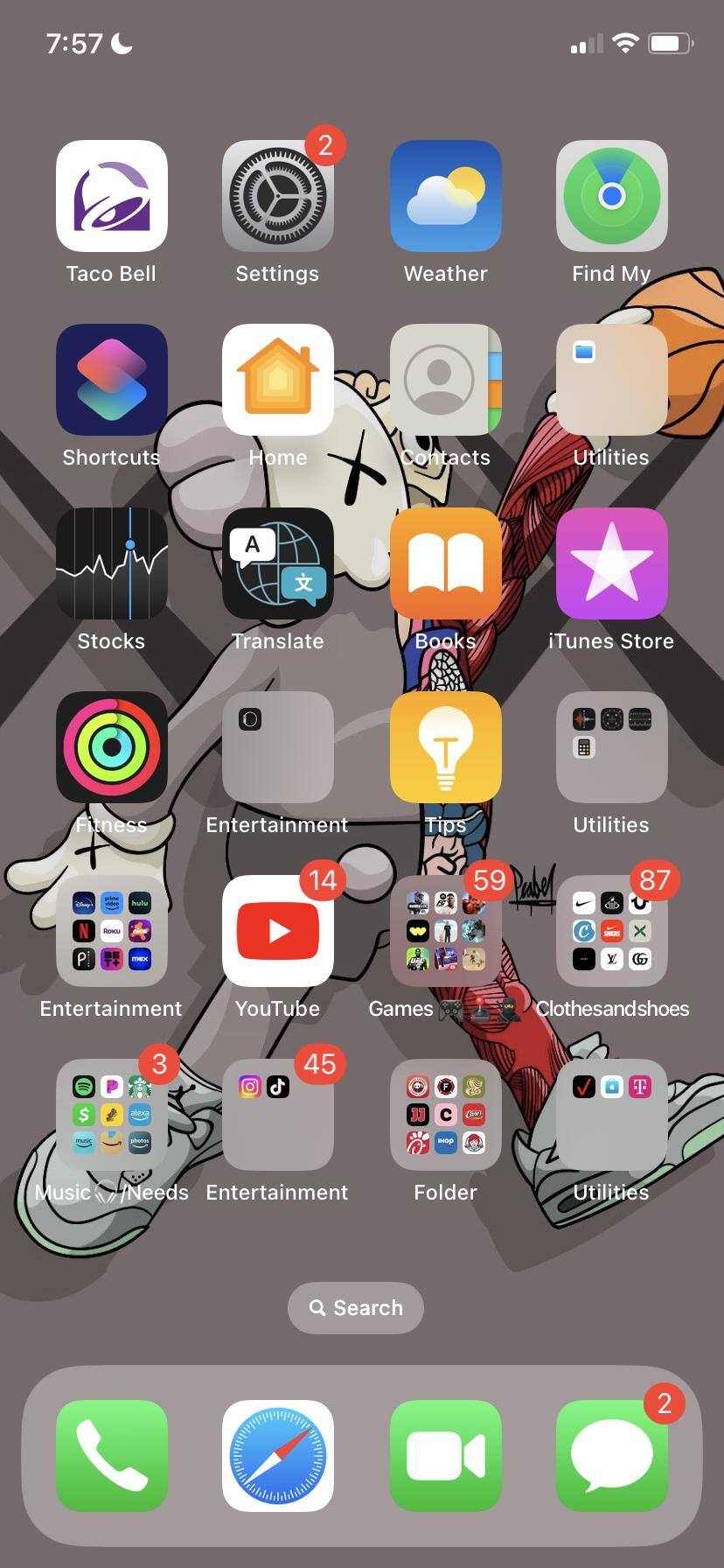This screenshot has height=1568, width=724.
Task: Open the Books app
Action: point(445,563)
